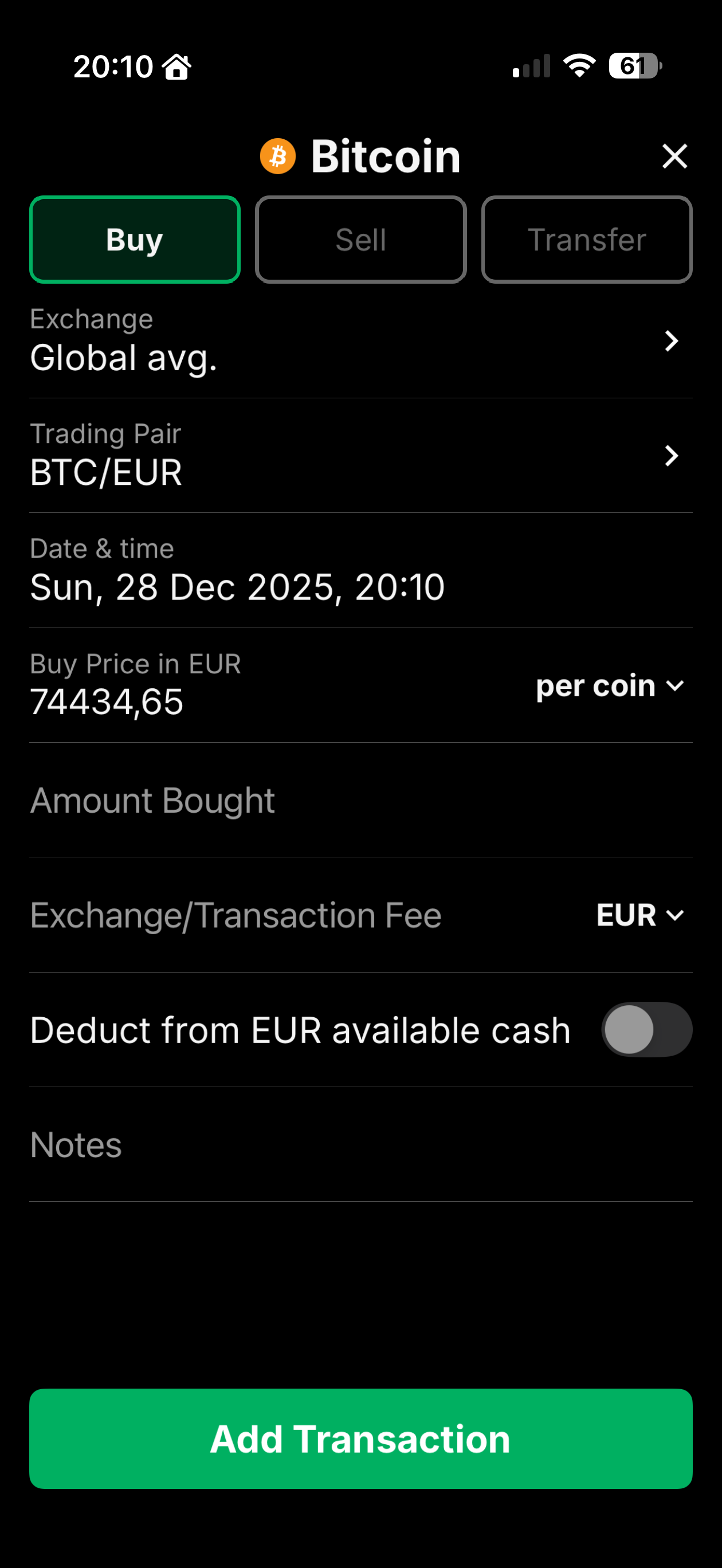Select the Buy transaction type
Image resolution: width=722 pixels, height=1568 pixels.
point(135,239)
